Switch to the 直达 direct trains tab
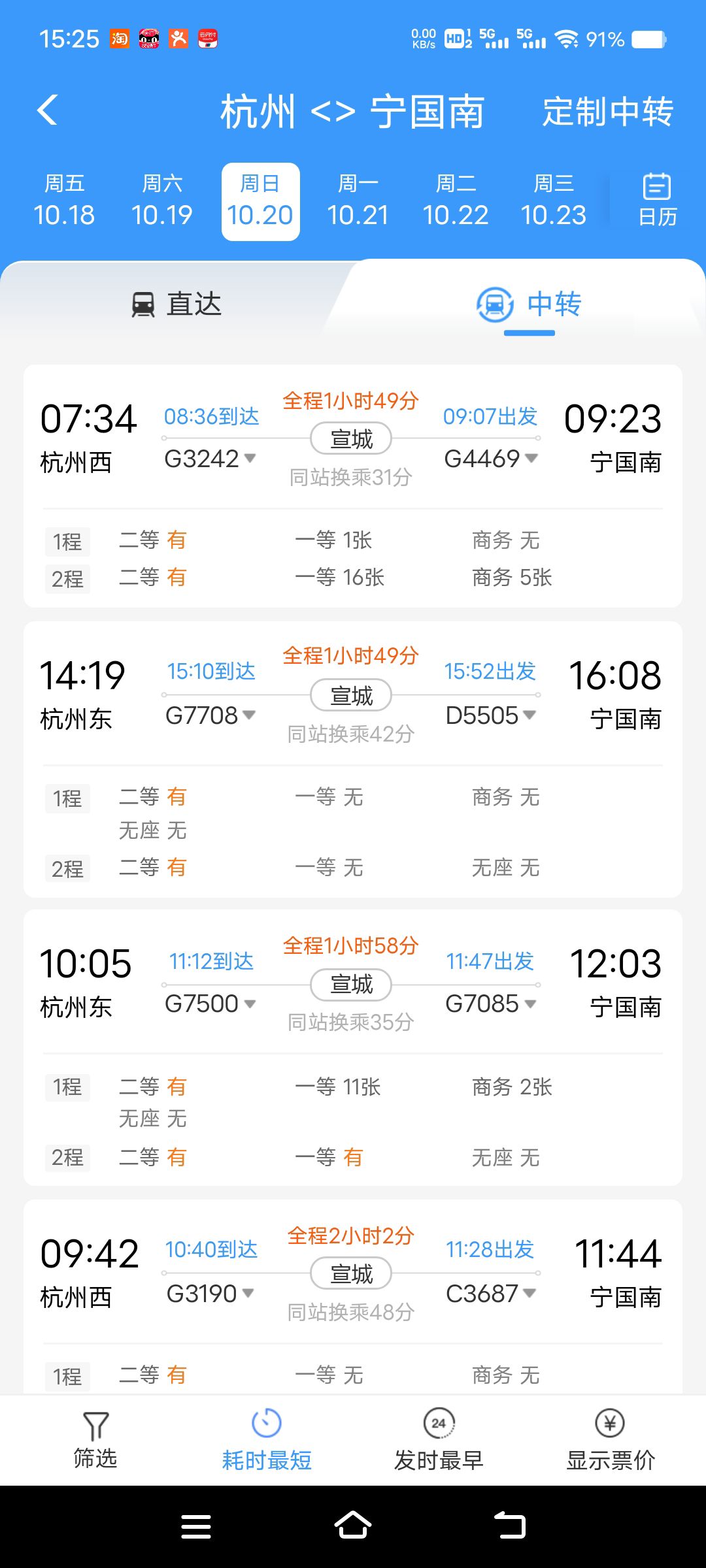 [x=176, y=304]
